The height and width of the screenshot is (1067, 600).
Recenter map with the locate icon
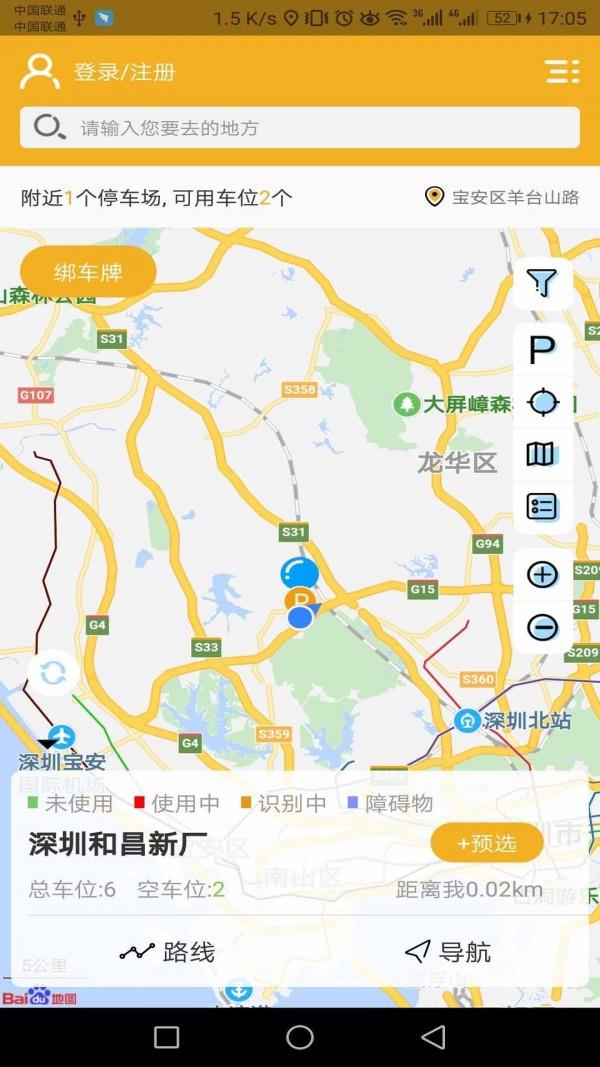point(542,403)
